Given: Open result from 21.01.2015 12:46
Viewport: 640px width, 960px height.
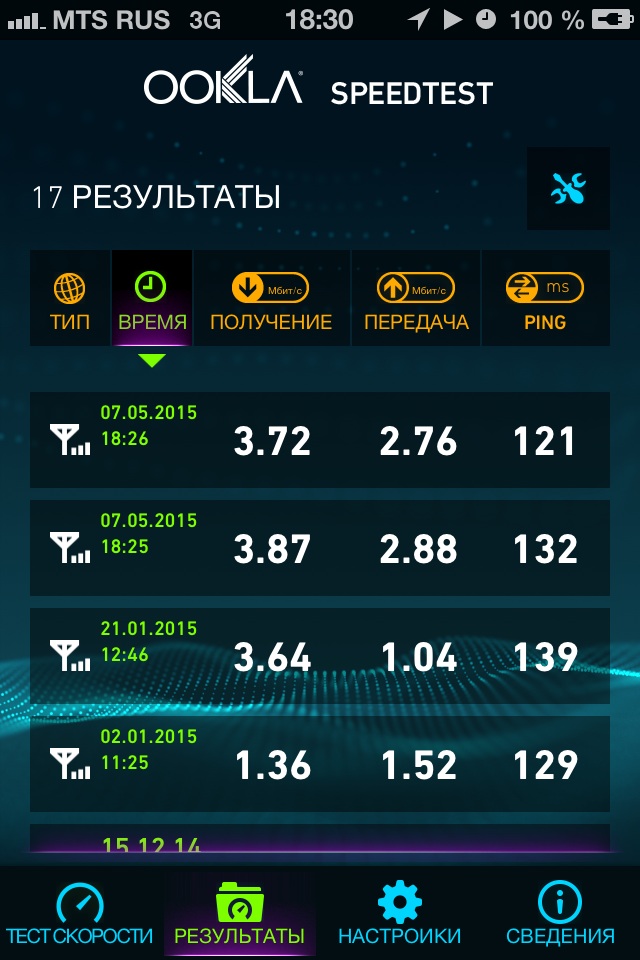Looking at the screenshot, I should point(320,656).
